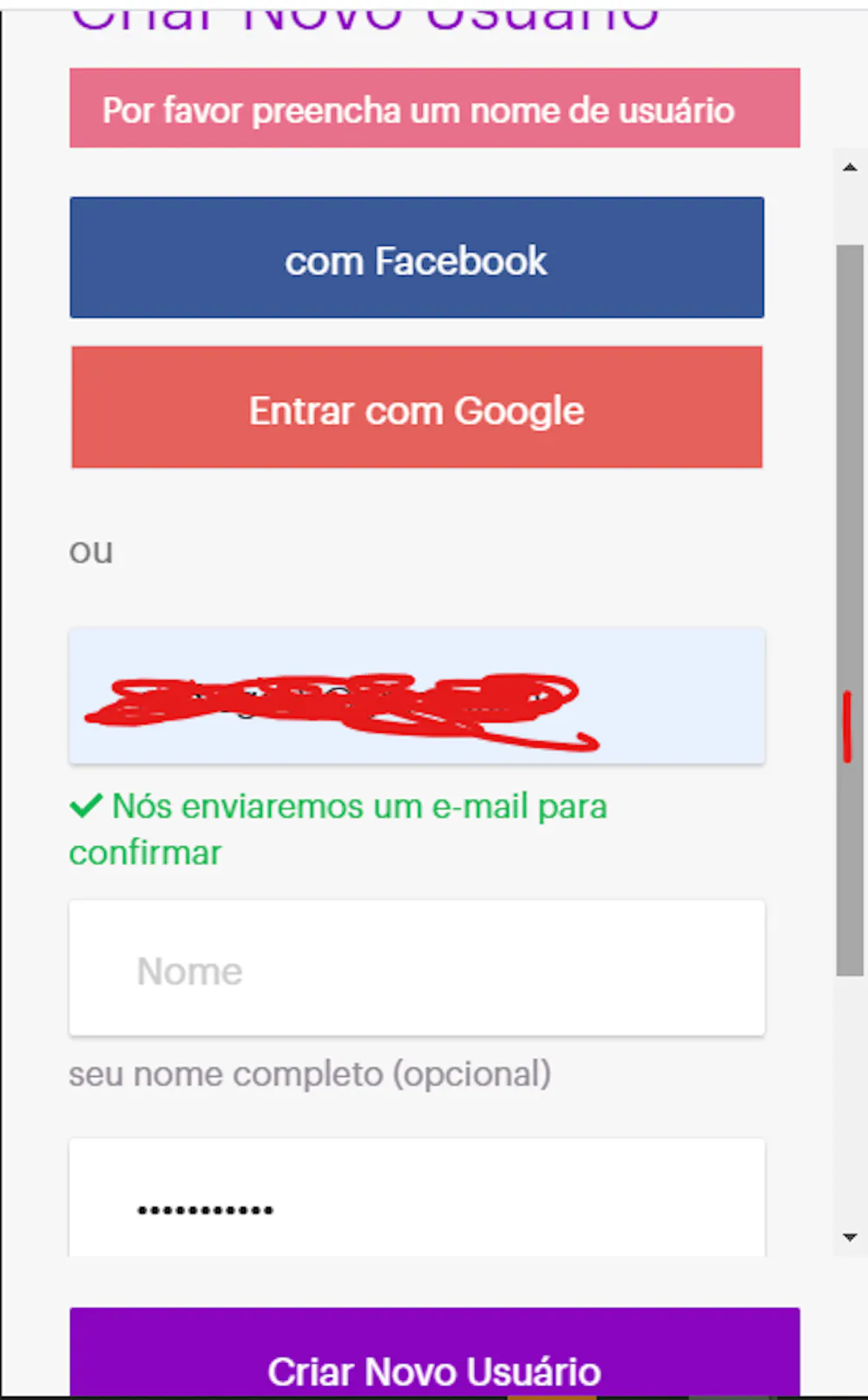868x1400 pixels.
Task: Sign up with the Facebook button
Action: (x=417, y=258)
